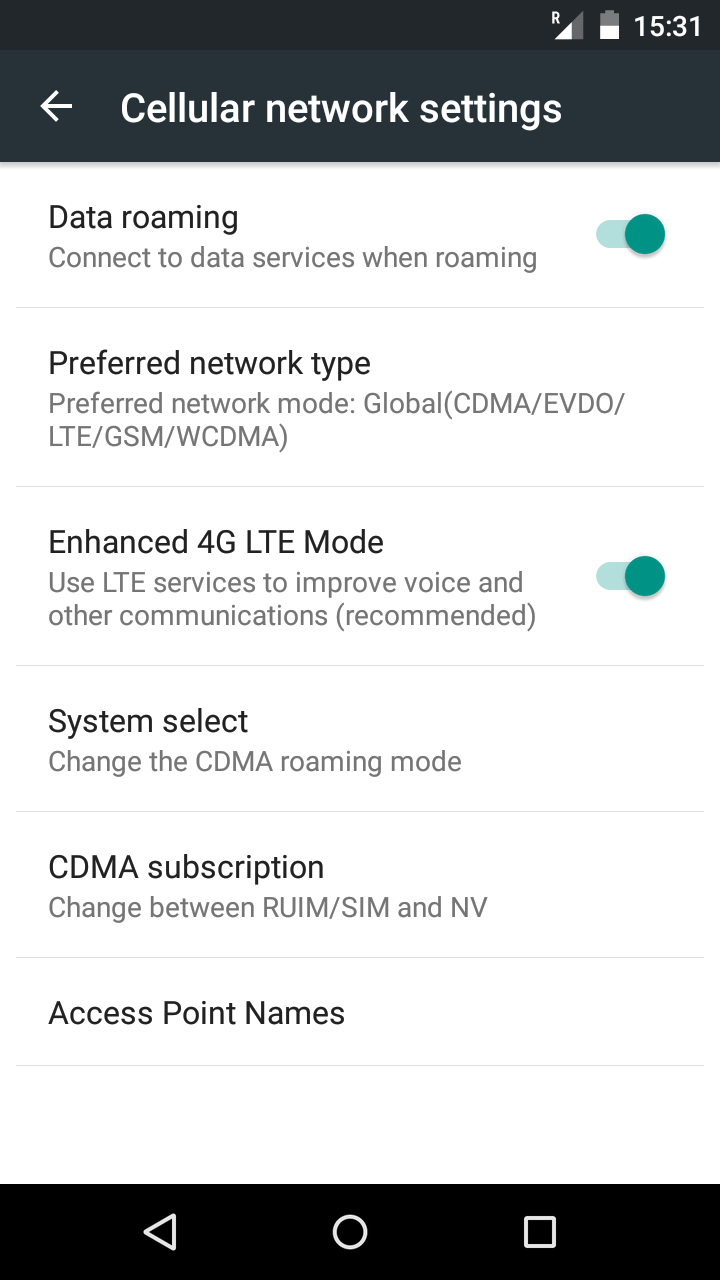The height and width of the screenshot is (1280, 720).
Task: Open recent apps with the square button
Action: coord(539,1232)
